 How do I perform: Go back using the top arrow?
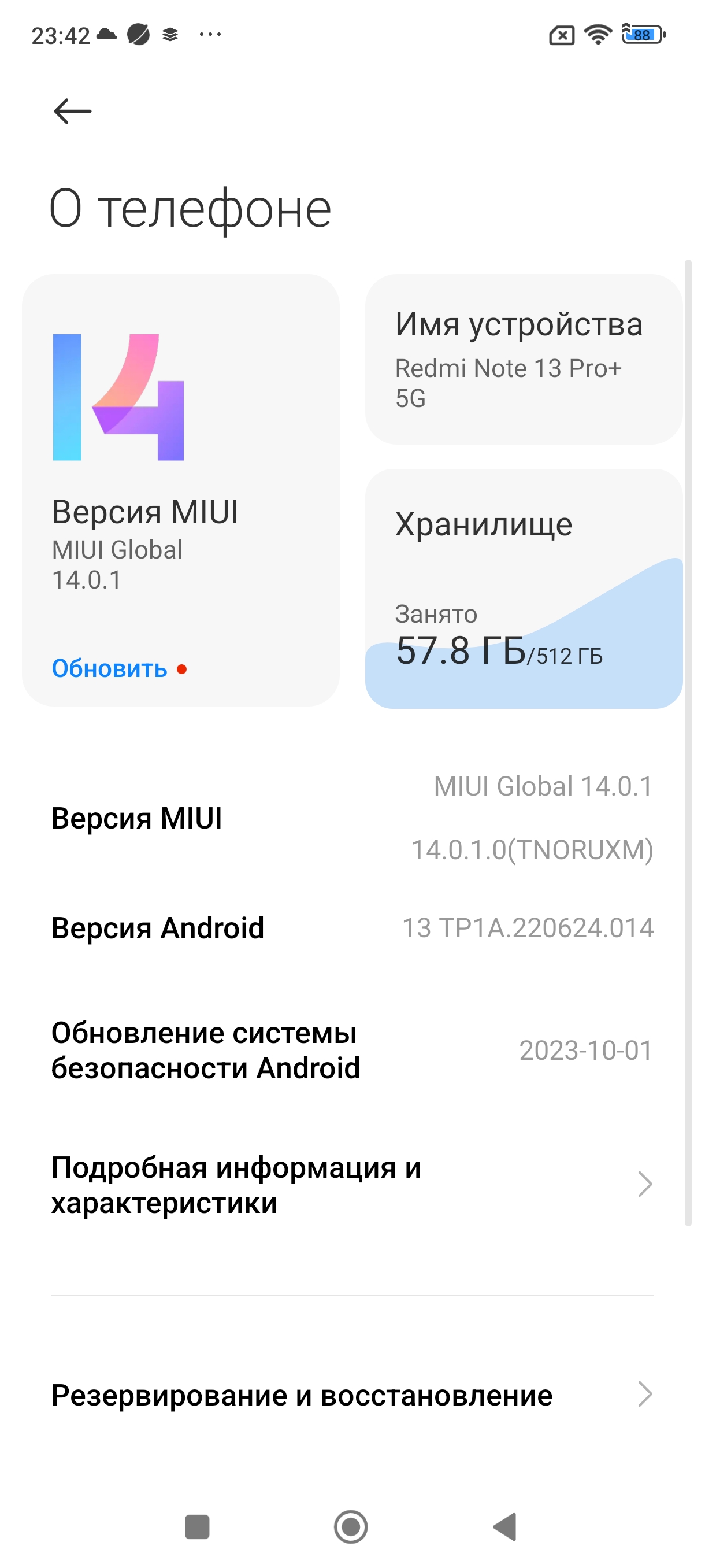(72, 112)
